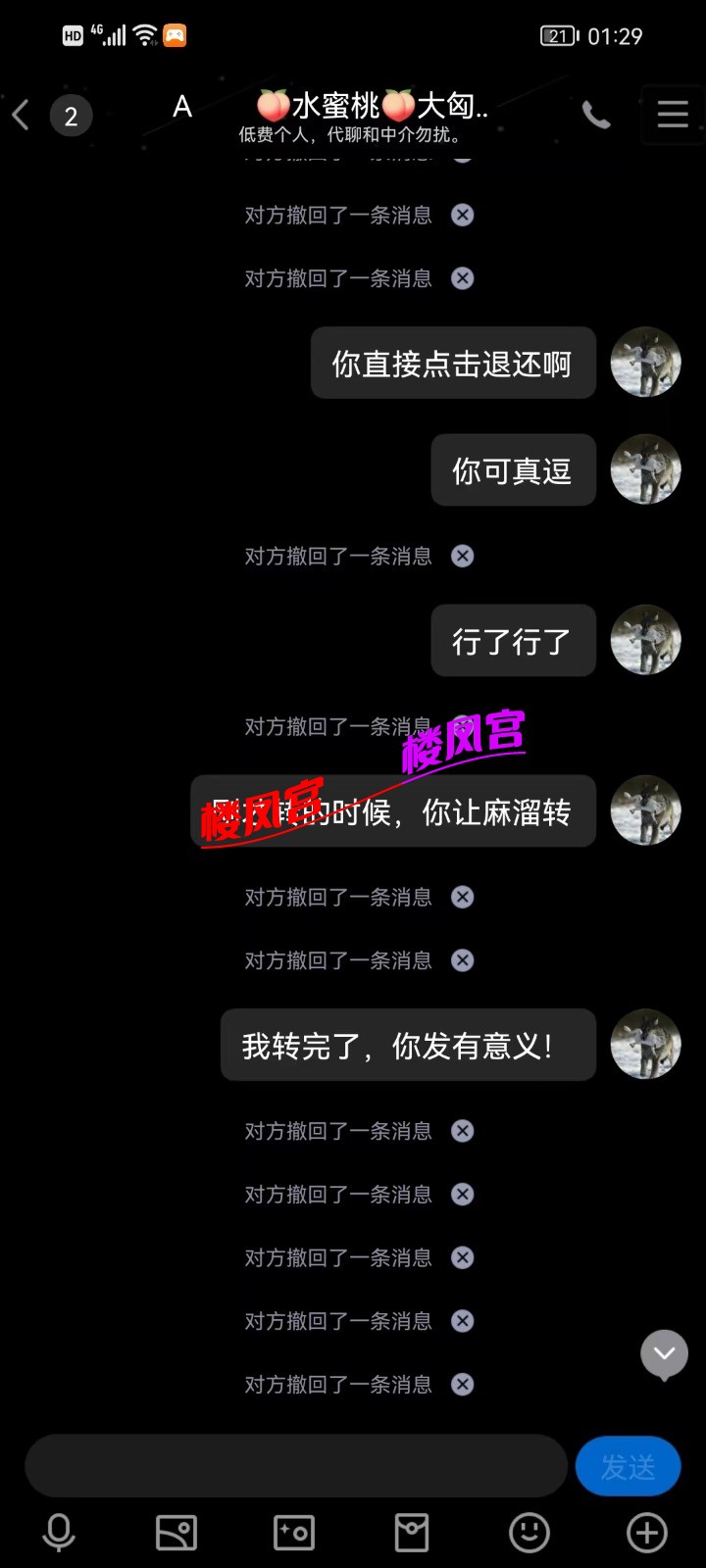
Task: Go back to the chat list
Action: coord(22,116)
